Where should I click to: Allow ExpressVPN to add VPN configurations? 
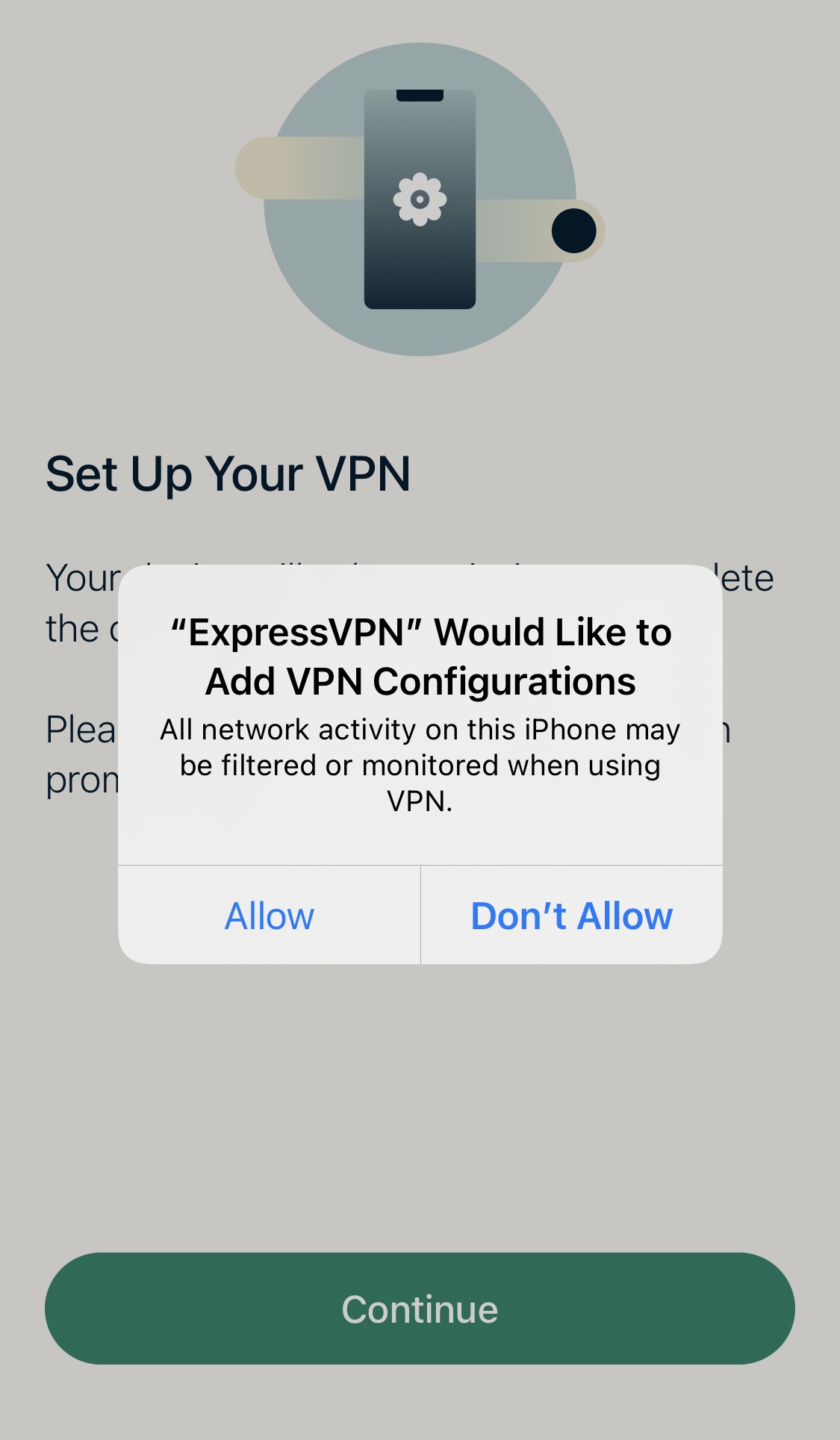pyautogui.click(x=270, y=915)
